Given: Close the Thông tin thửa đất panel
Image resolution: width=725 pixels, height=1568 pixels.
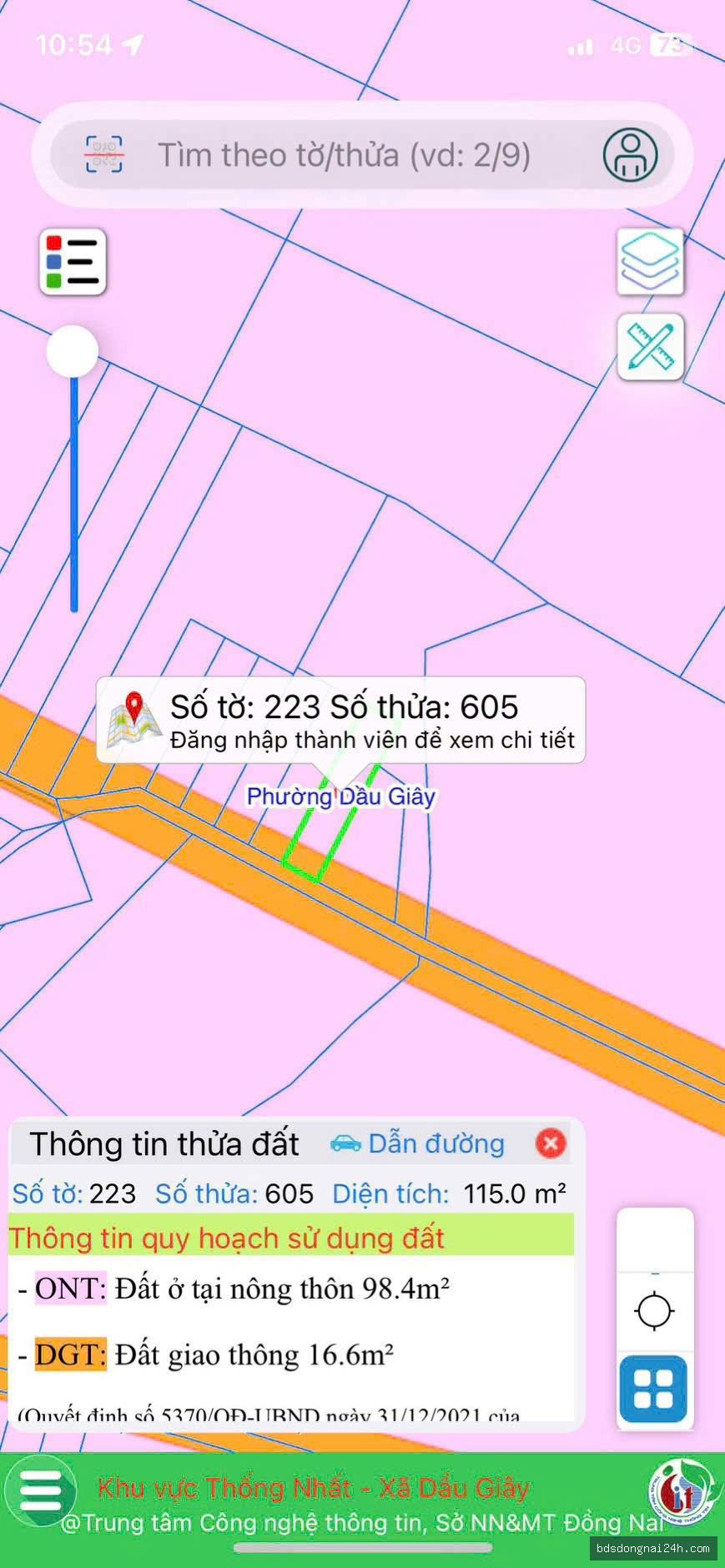Looking at the screenshot, I should 551,1143.
